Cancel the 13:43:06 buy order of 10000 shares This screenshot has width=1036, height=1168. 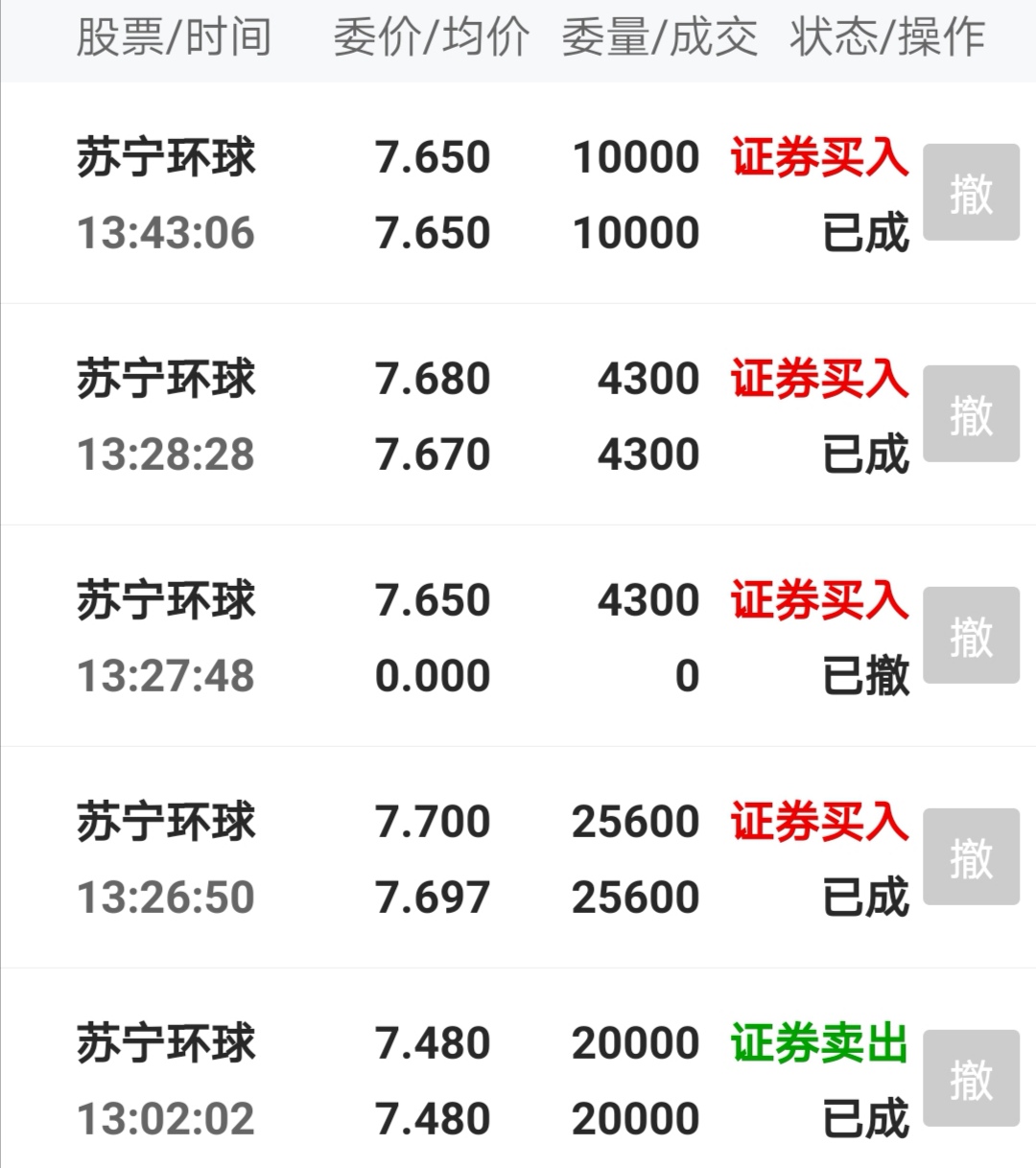pos(971,191)
